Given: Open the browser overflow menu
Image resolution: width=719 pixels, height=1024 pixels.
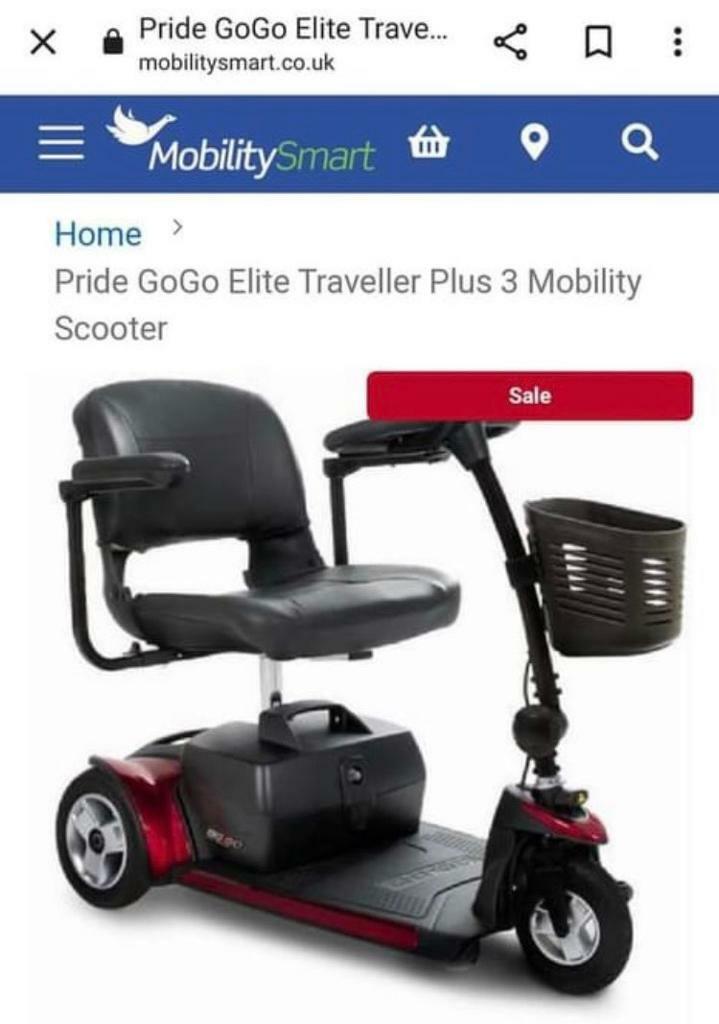Looking at the screenshot, I should [677, 43].
